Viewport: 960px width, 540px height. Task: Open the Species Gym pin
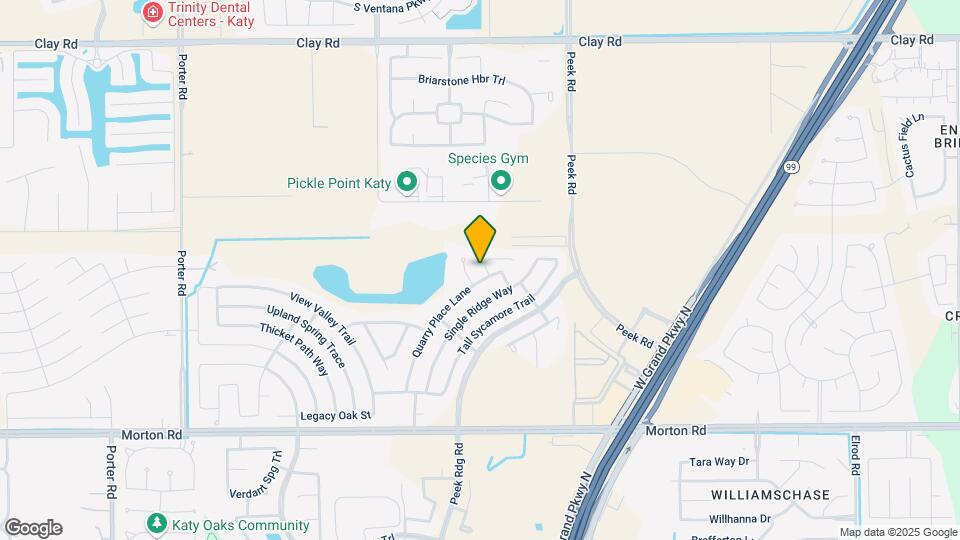(x=501, y=181)
